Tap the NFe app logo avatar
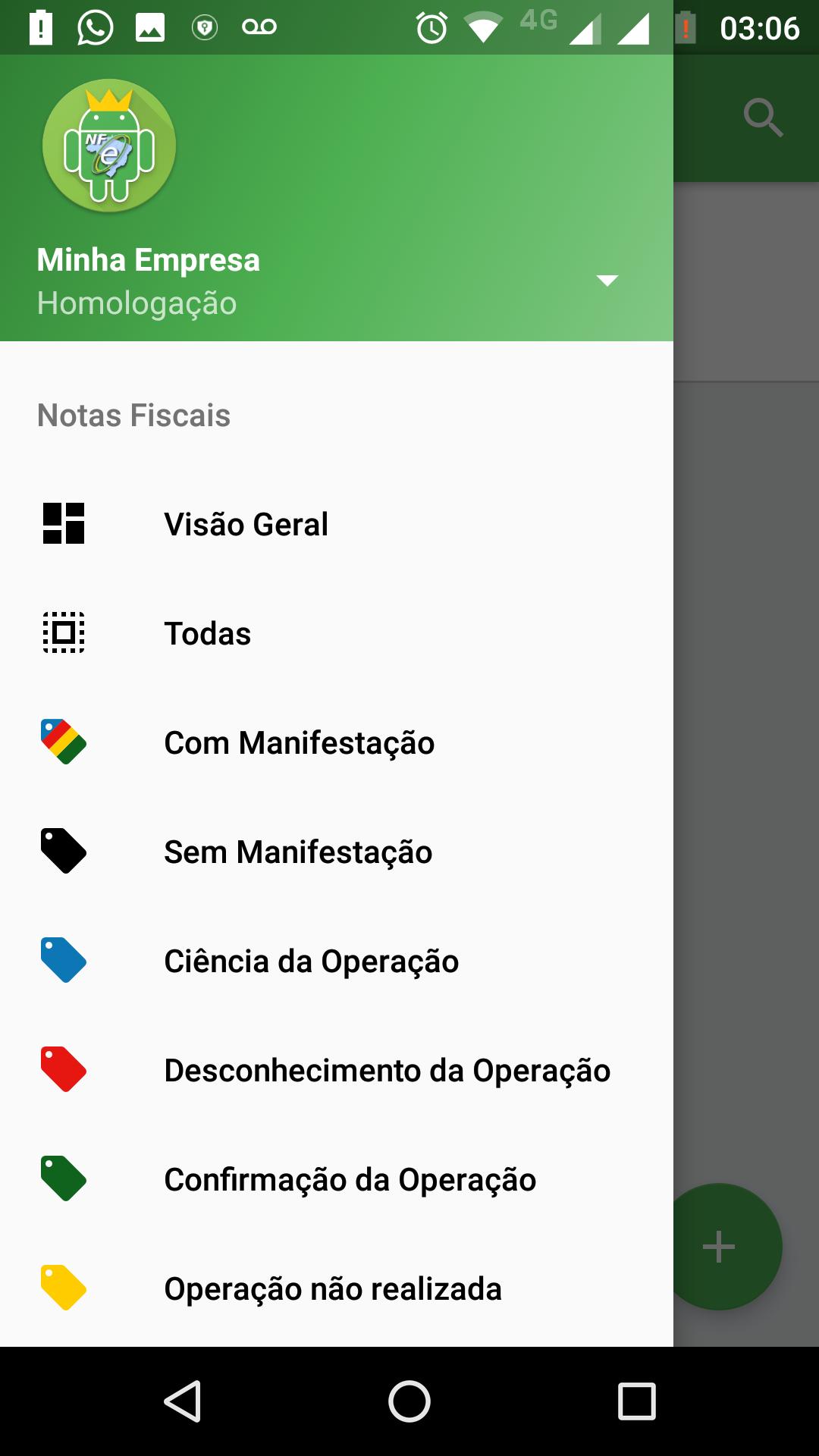 (x=108, y=144)
